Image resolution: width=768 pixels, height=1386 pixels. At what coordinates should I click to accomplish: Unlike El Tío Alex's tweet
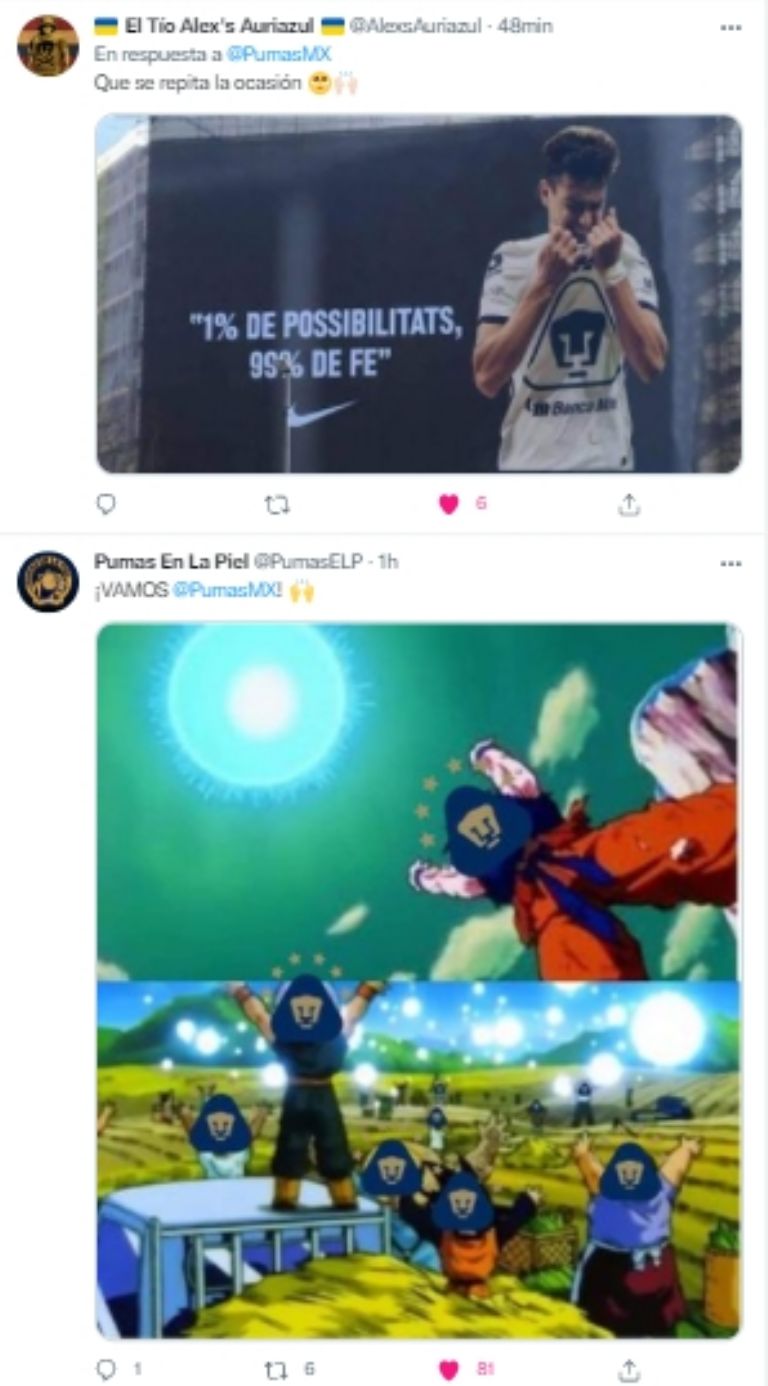coord(449,505)
